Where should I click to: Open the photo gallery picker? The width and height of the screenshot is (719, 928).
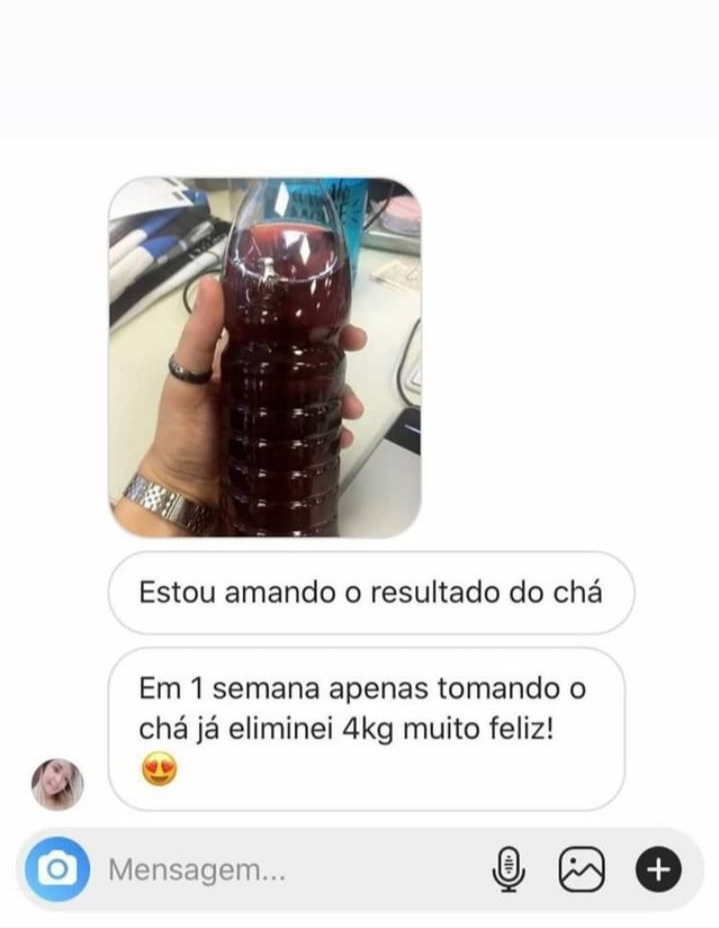pos(582,870)
